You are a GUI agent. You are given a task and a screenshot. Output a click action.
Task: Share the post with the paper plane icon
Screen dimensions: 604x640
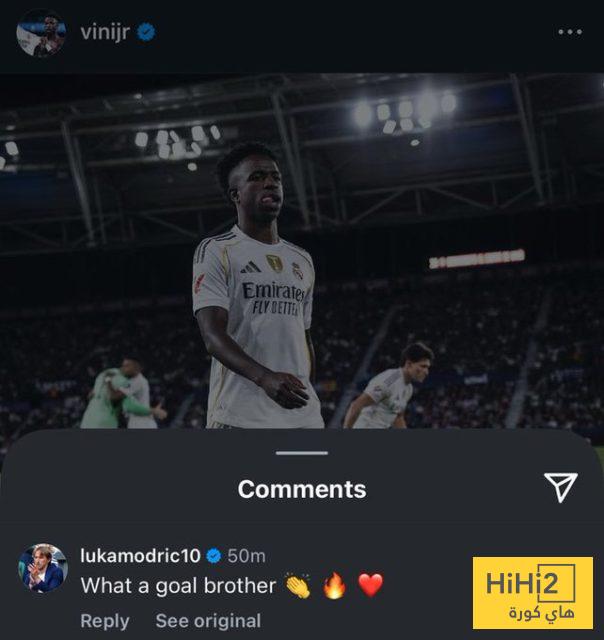(560, 487)
